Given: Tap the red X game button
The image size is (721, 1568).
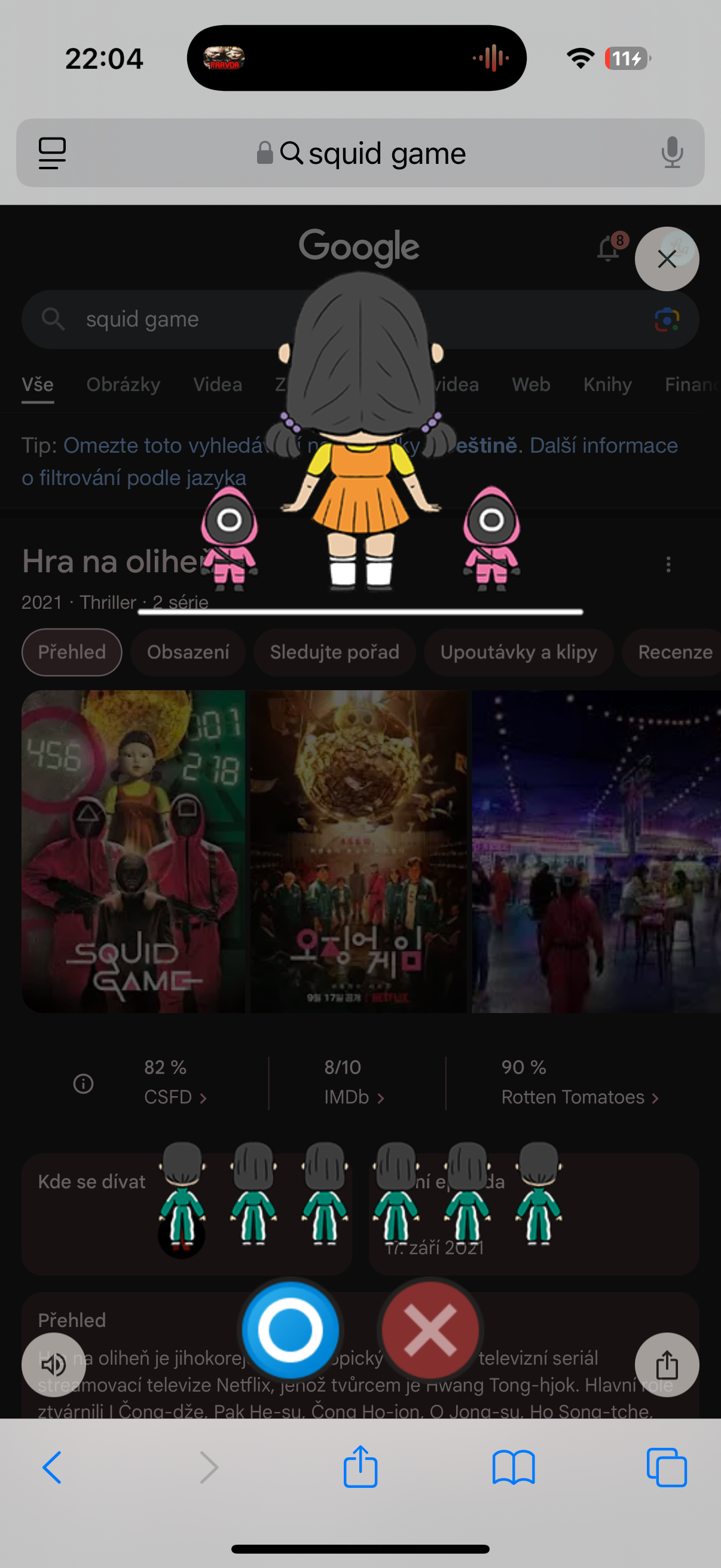Looking at the screenshot, I should click(x=430, y=1329).
